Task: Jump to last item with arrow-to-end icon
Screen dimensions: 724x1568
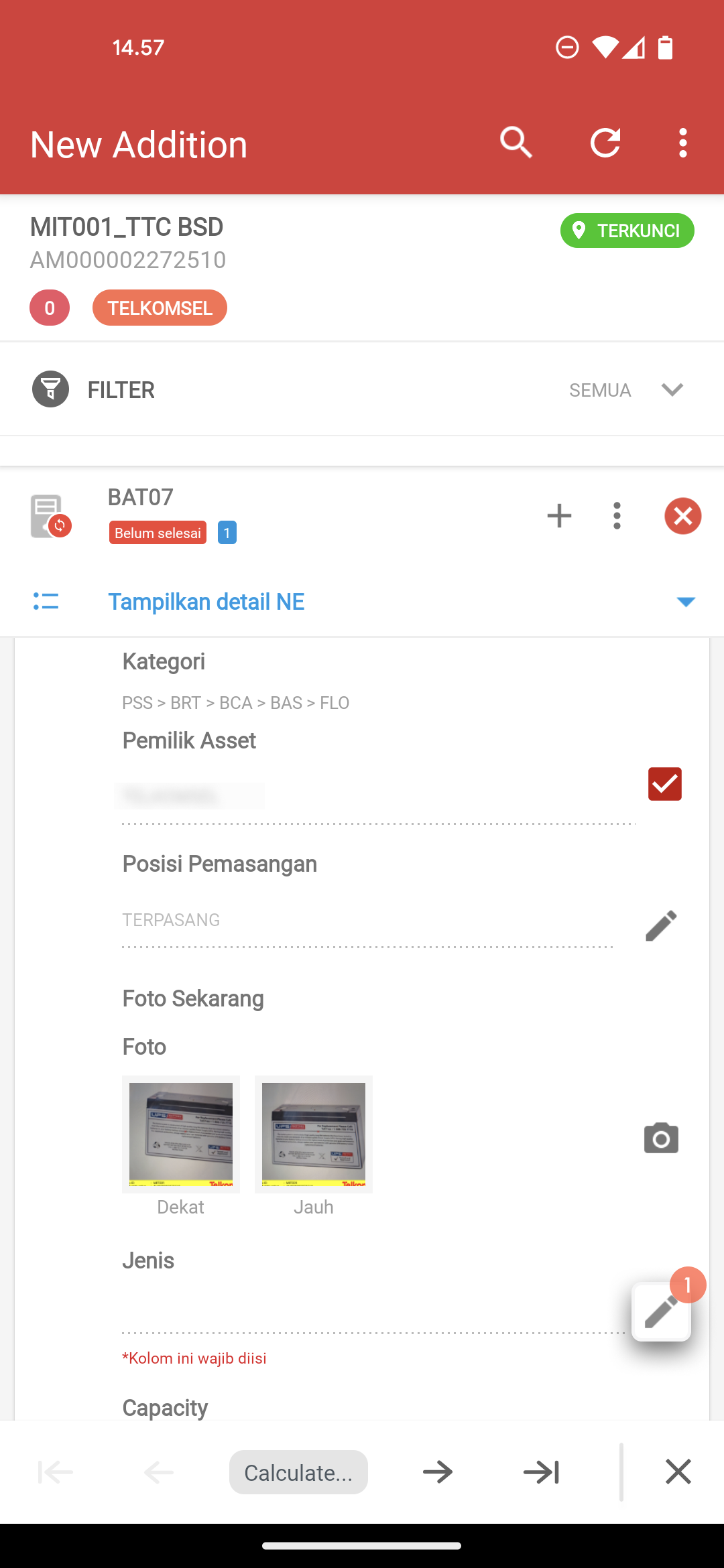Action: click(x=541, y=1472)
